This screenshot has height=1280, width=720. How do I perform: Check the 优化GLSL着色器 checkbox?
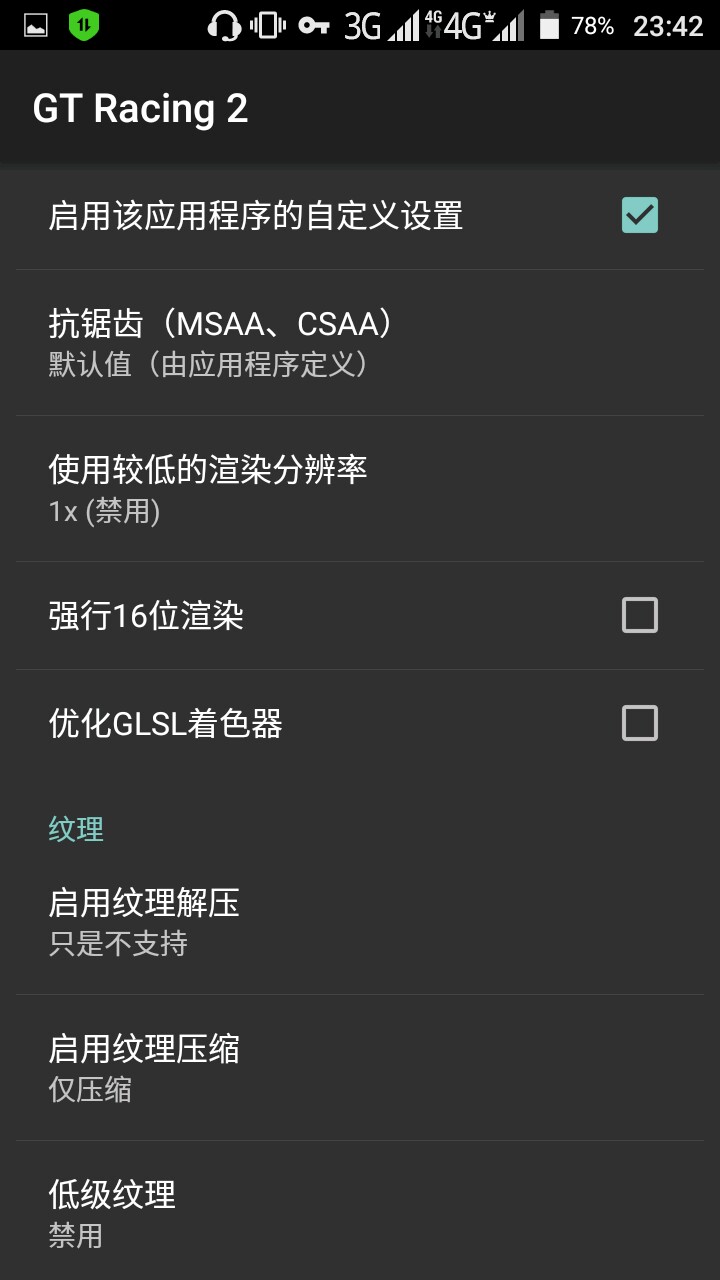[639, 722]
